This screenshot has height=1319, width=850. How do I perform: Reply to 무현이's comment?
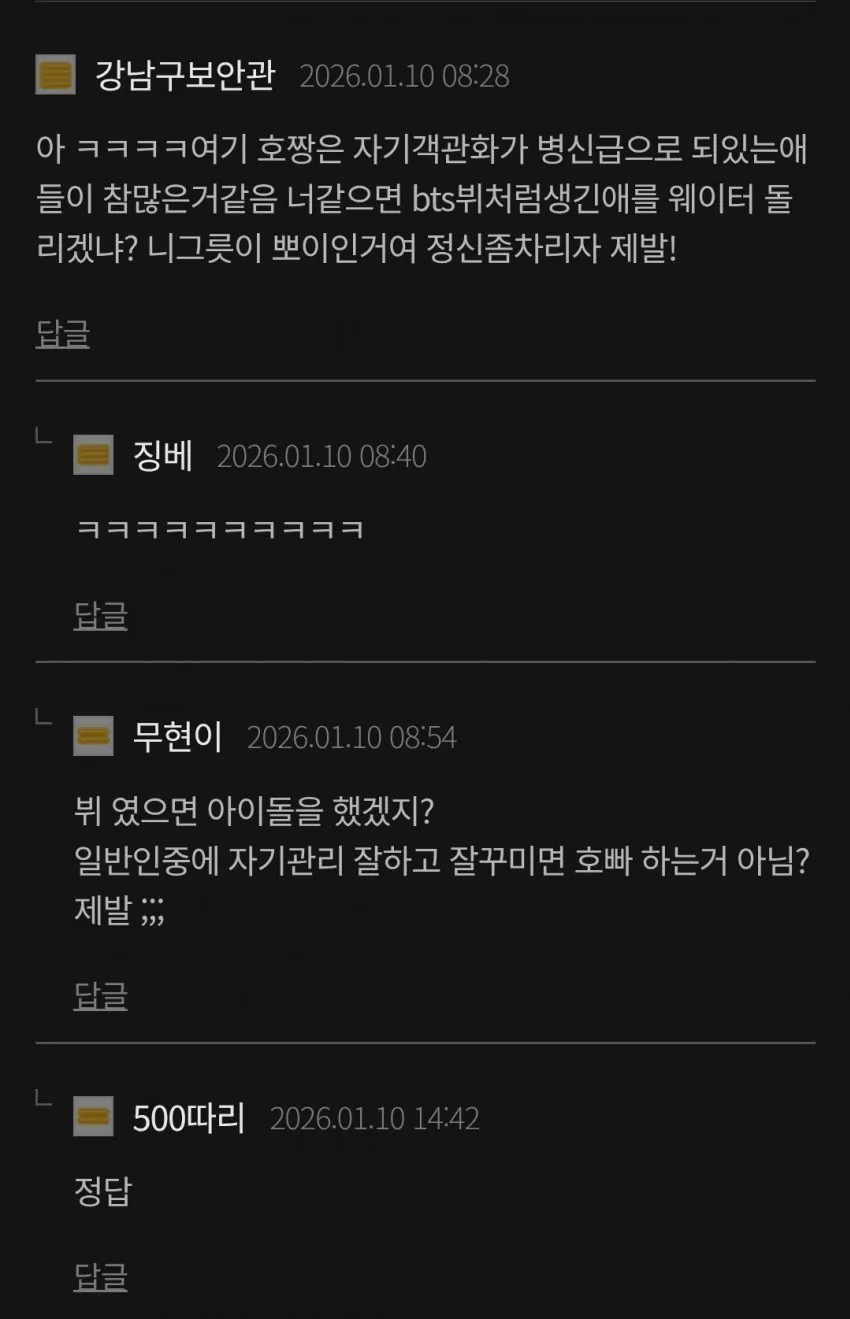pyautogui.click(x=101, y=995)
